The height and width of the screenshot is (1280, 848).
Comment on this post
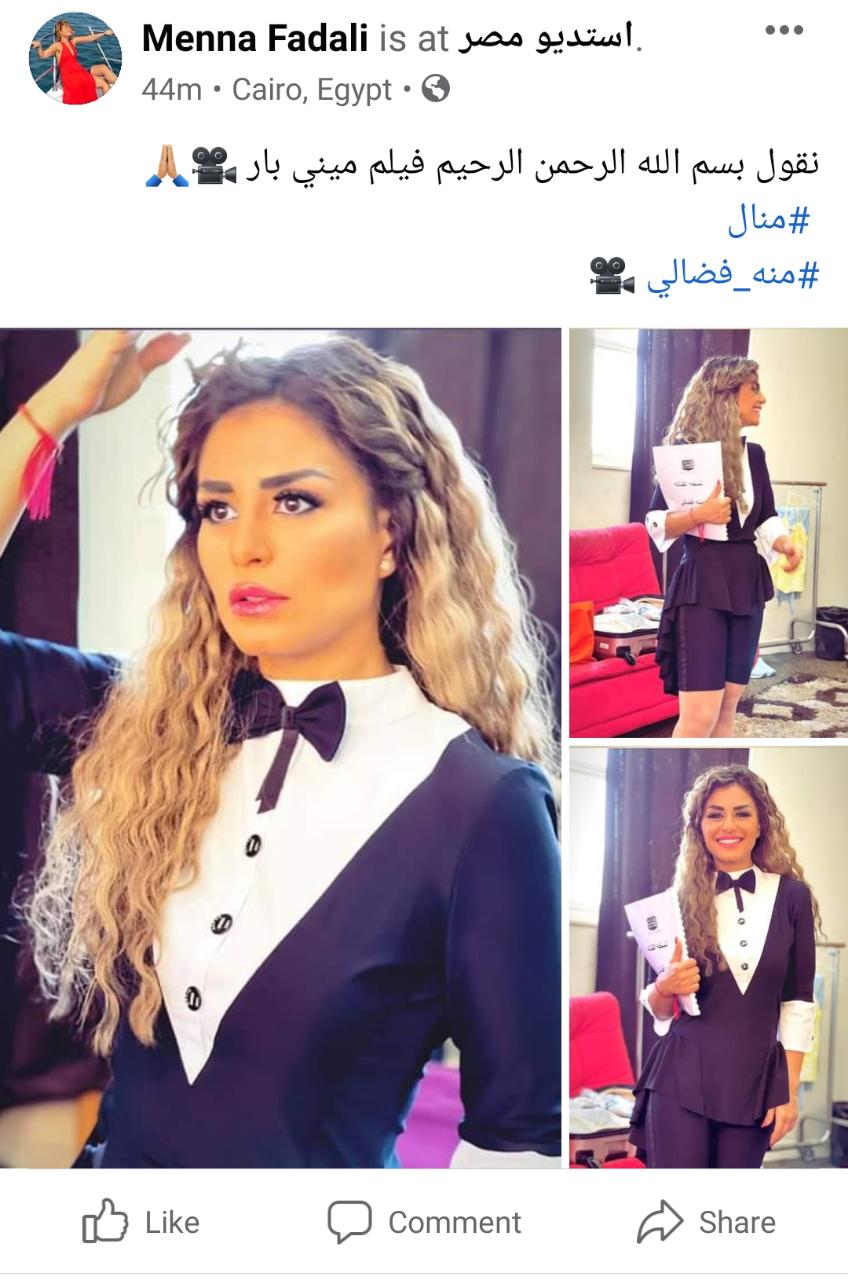click(x=424, y=1222)
